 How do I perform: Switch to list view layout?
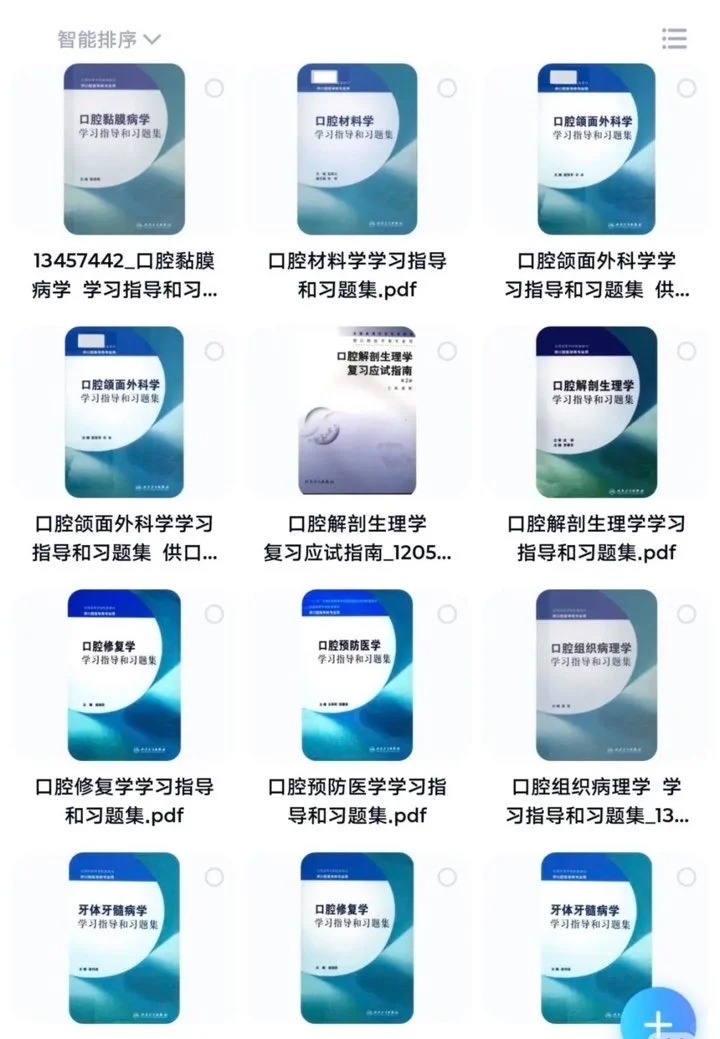(674, 39)
